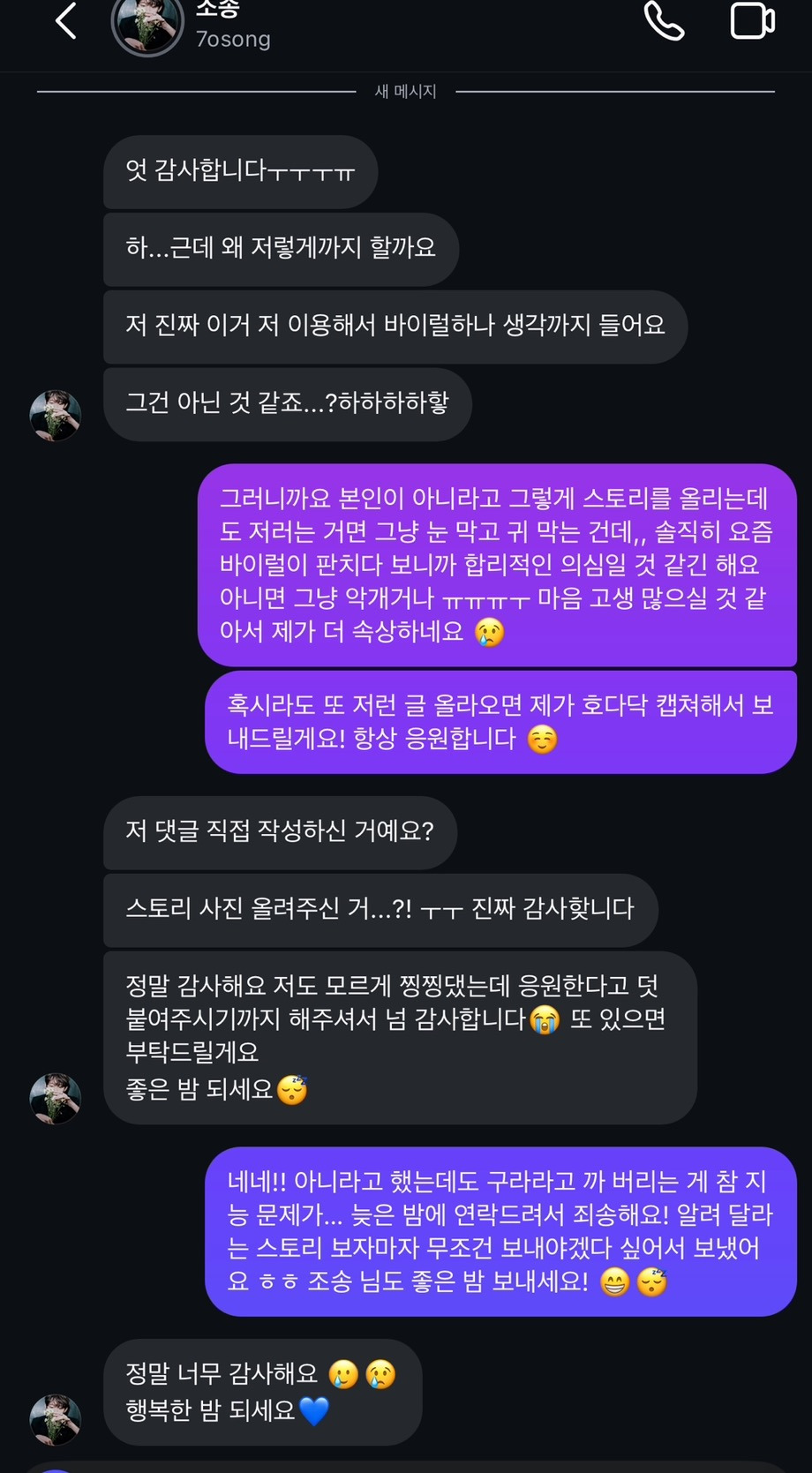Tap the avatar next to '좋은 밤 되세요' message
Image resolution: width=812 pixels, height=1473 pixels.
pos(55,1099)
